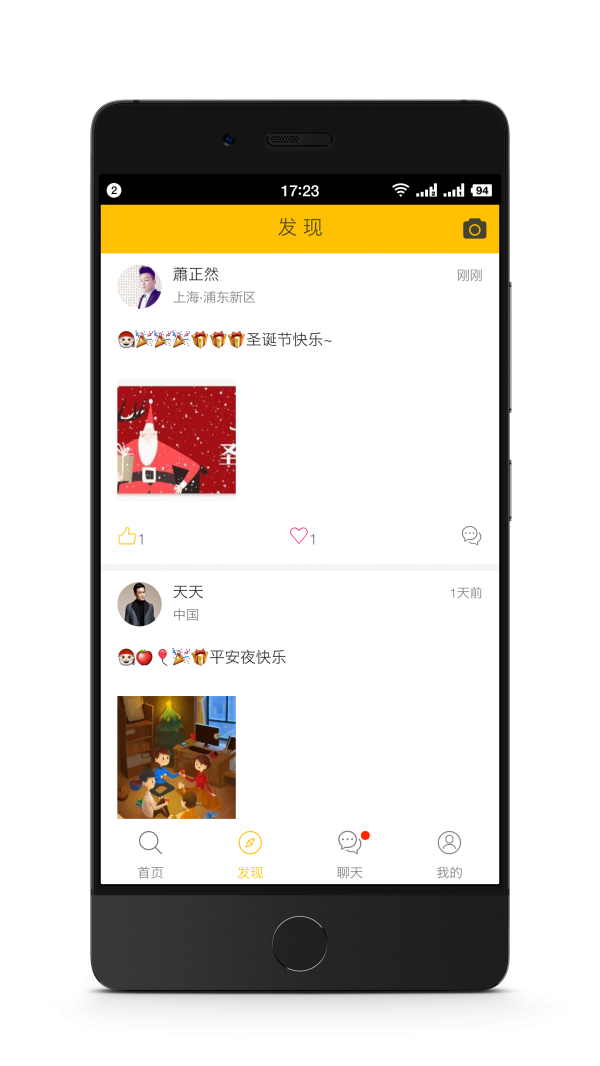The height and width of the screenshot is (1066, 600).
Task: Comment on 萧正然's post
Action: [471, 536]
